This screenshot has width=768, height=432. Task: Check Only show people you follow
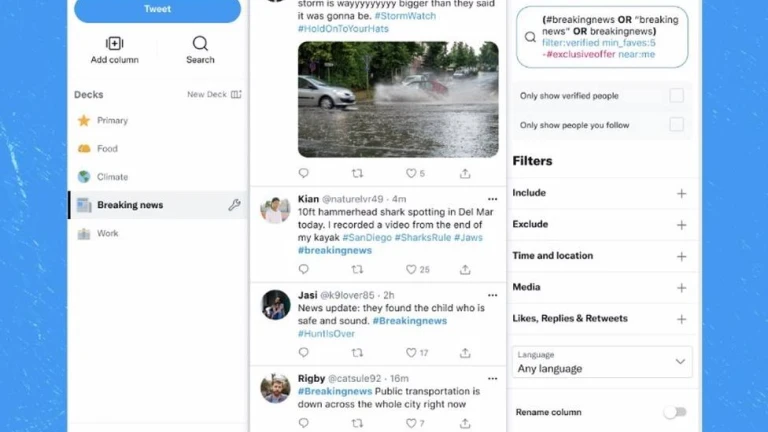point(677,125)
